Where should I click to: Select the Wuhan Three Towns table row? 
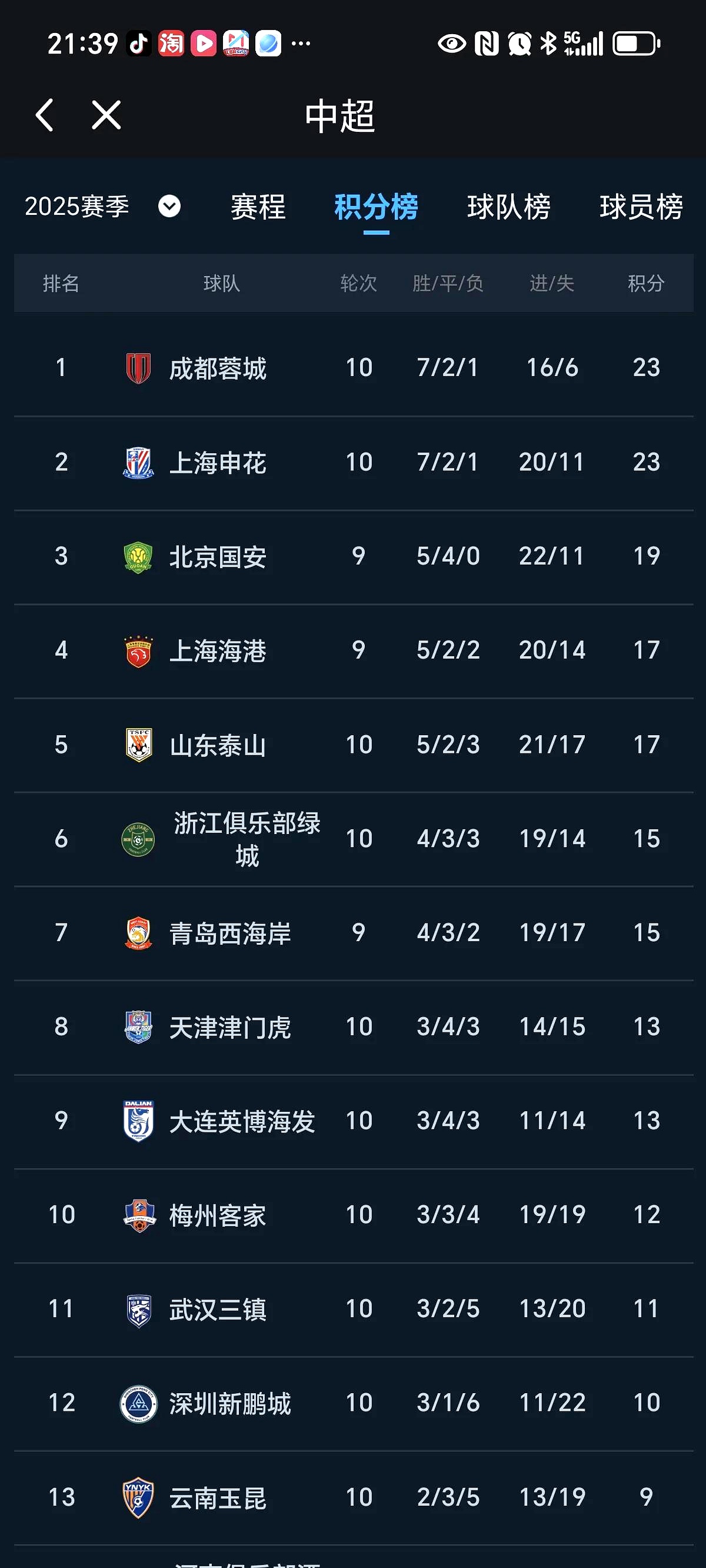point(353,1307)
